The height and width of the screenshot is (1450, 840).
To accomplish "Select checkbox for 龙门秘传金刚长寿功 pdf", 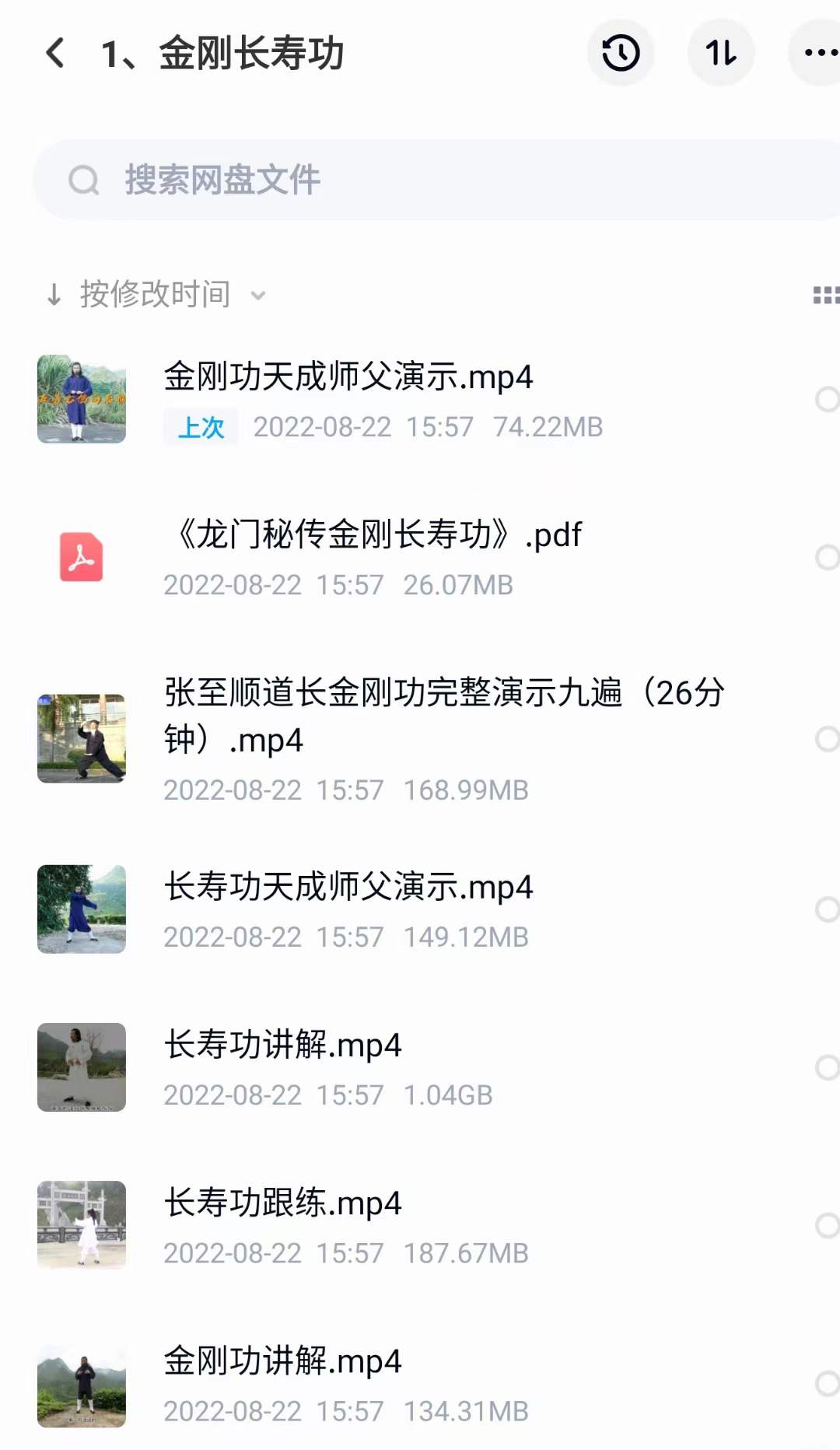I will (825, 558).
